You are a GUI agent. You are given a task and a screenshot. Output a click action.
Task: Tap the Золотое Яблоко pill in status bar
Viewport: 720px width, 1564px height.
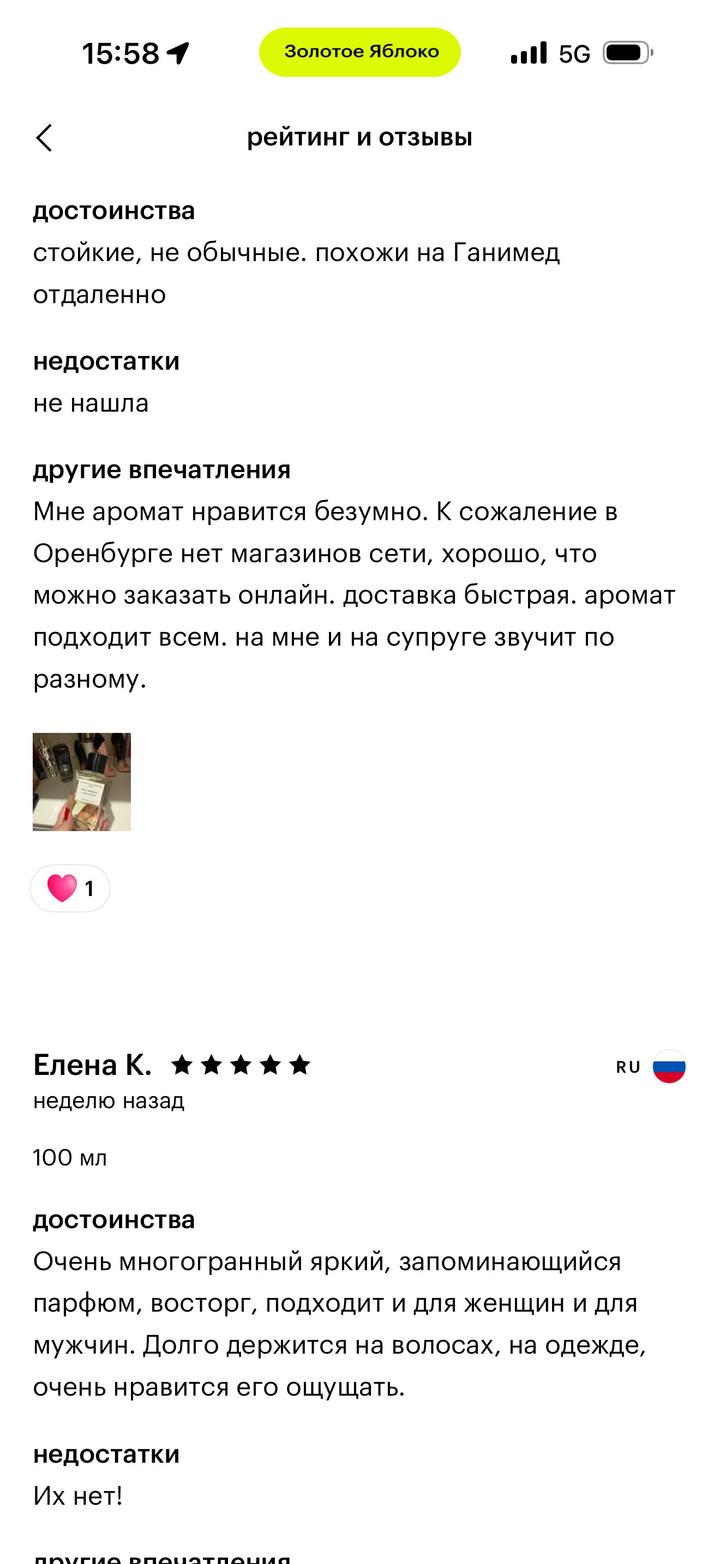coord(360,52)
